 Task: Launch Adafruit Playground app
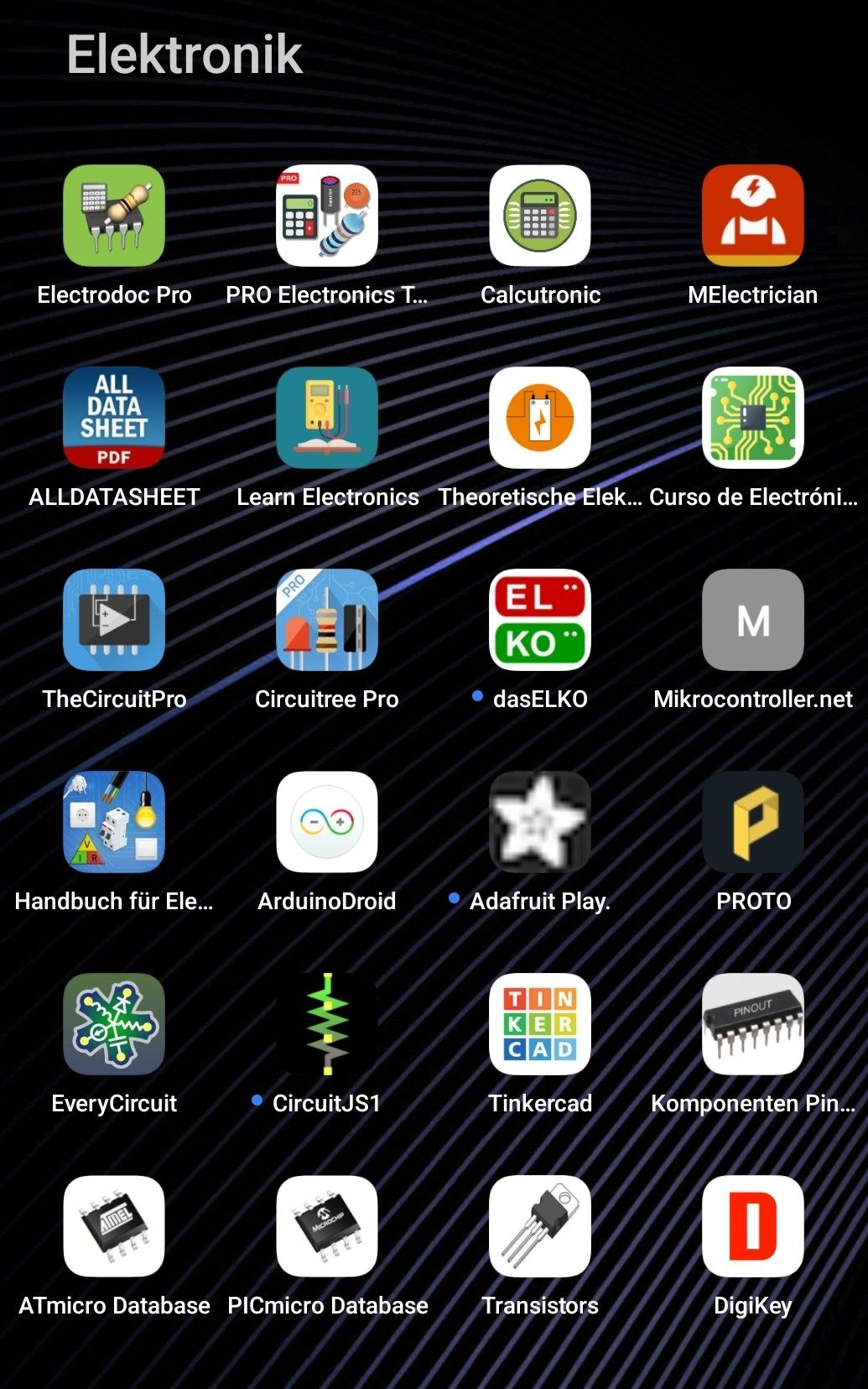pyautogui.click(x=540, y=822)
